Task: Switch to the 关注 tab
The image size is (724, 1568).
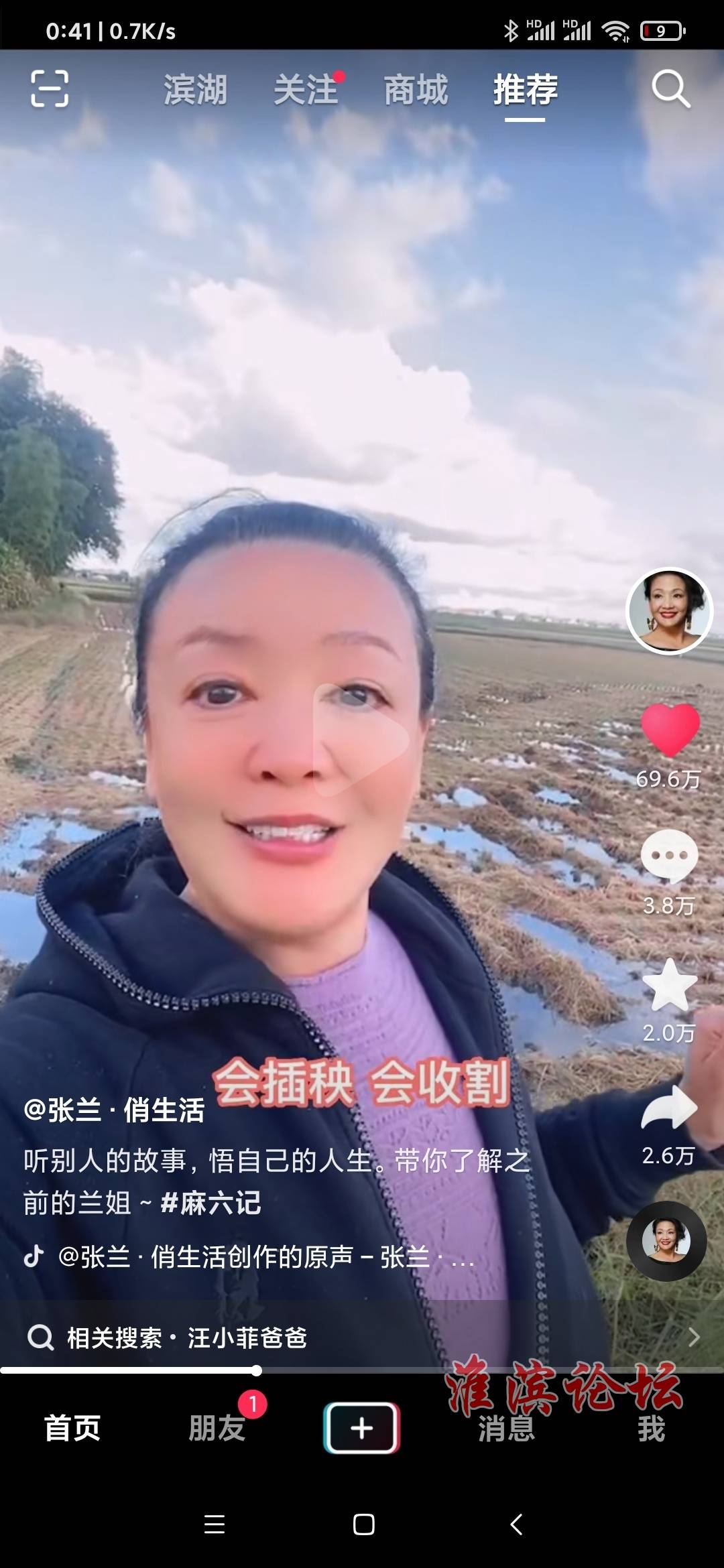Action: [306, 90]
